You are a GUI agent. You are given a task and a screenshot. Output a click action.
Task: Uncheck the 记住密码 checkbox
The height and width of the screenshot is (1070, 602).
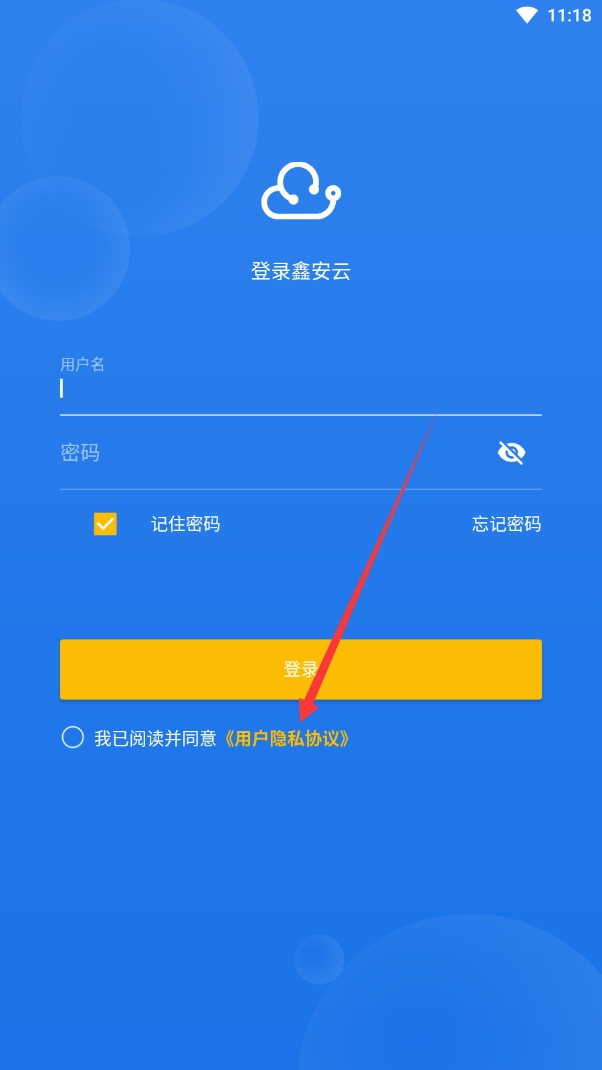point(105,524)
